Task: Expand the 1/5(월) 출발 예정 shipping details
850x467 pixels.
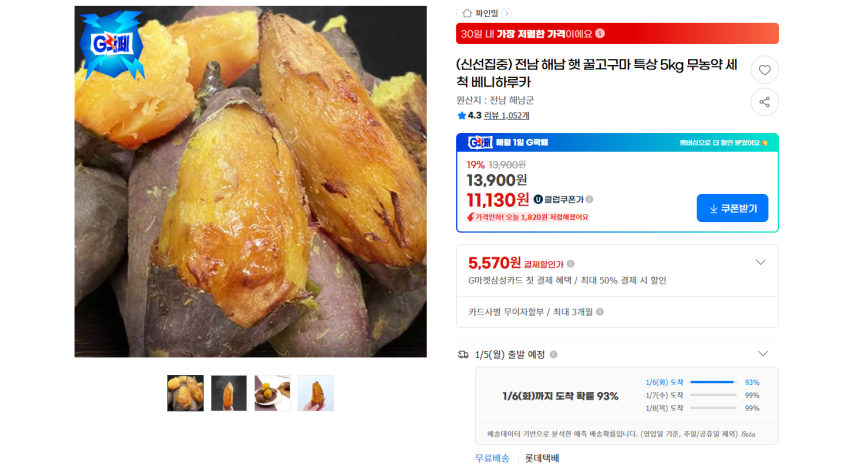Action: click(763, 354)
